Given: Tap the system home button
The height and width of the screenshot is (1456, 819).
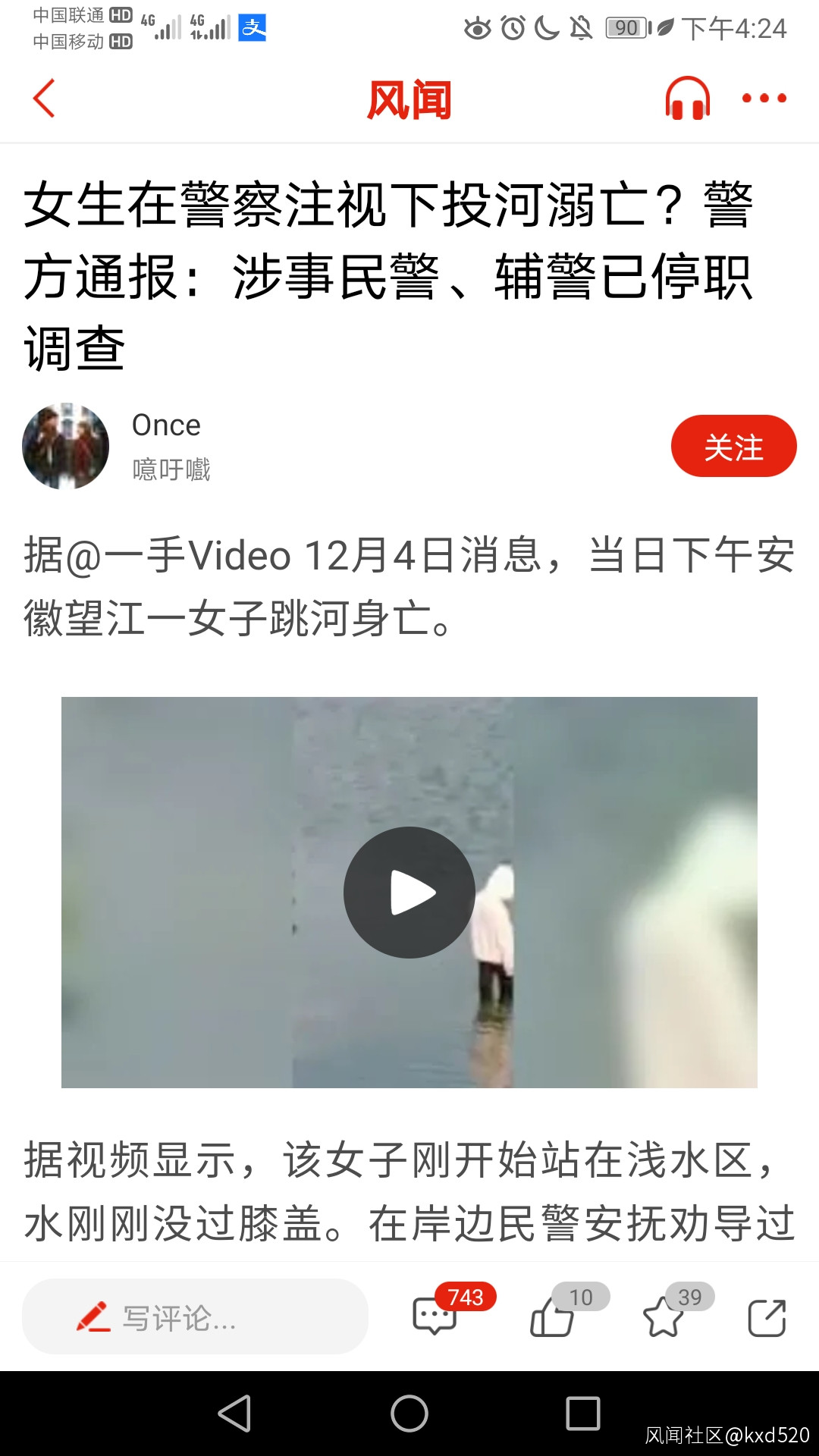Looking at the screenshot, I should click(409, 1414).
